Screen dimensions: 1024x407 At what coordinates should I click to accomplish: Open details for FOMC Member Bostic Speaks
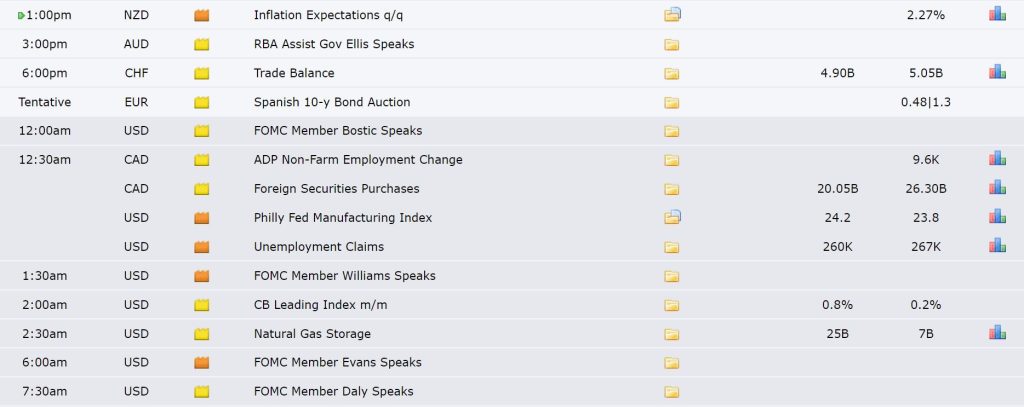672,131
